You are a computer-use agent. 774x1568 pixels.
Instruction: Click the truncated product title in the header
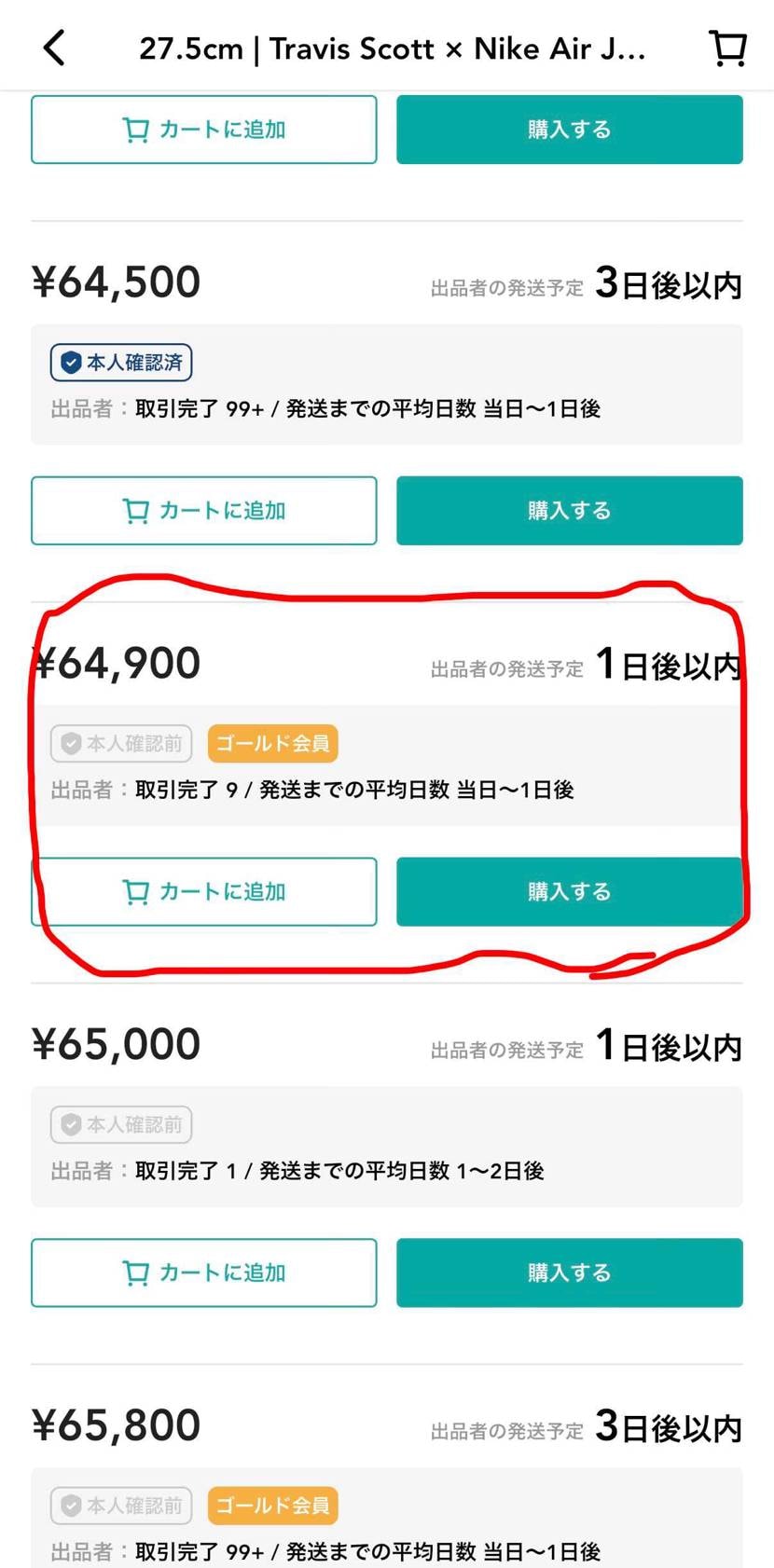click(392, 48)
